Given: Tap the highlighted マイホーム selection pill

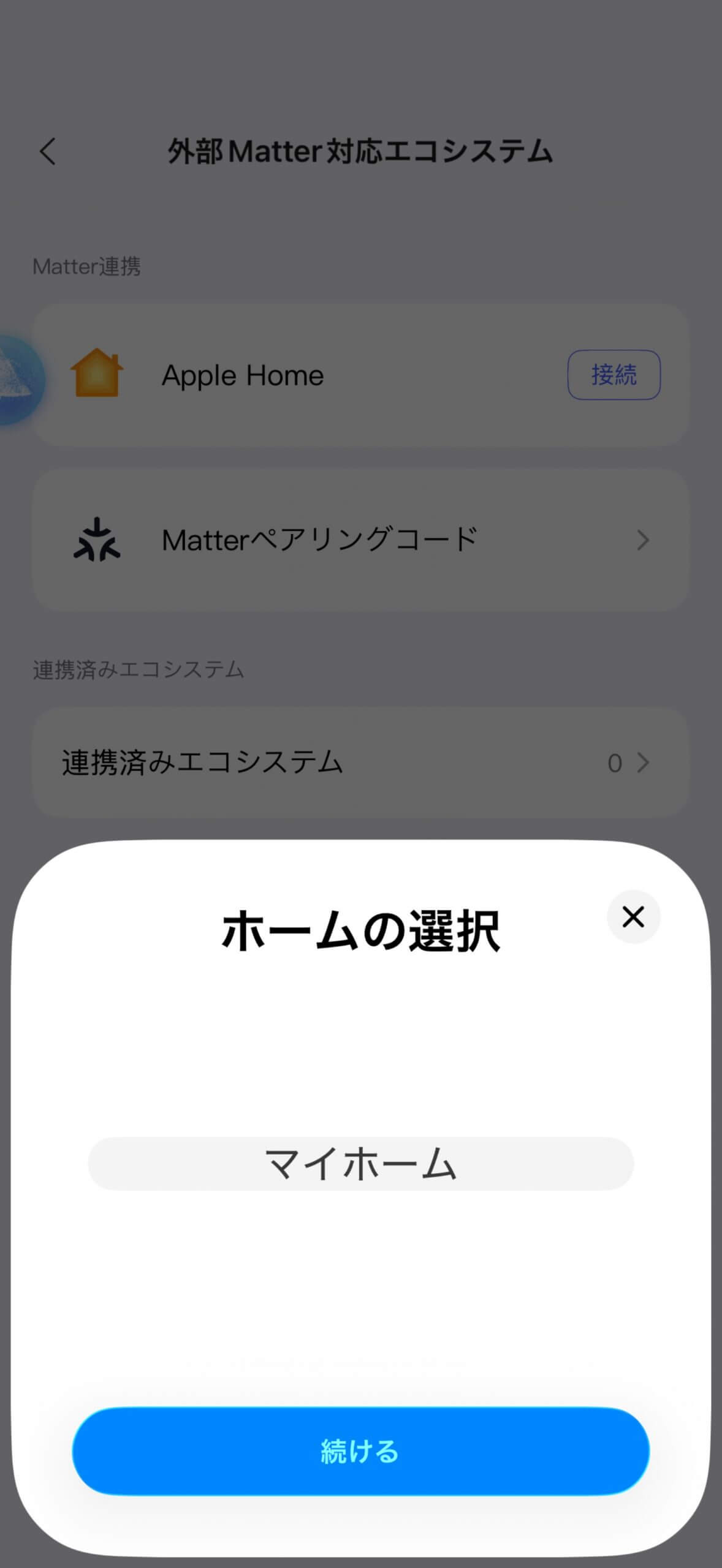Looking at the screenshot, I should pyautogui.click(x=361, y=1163).
